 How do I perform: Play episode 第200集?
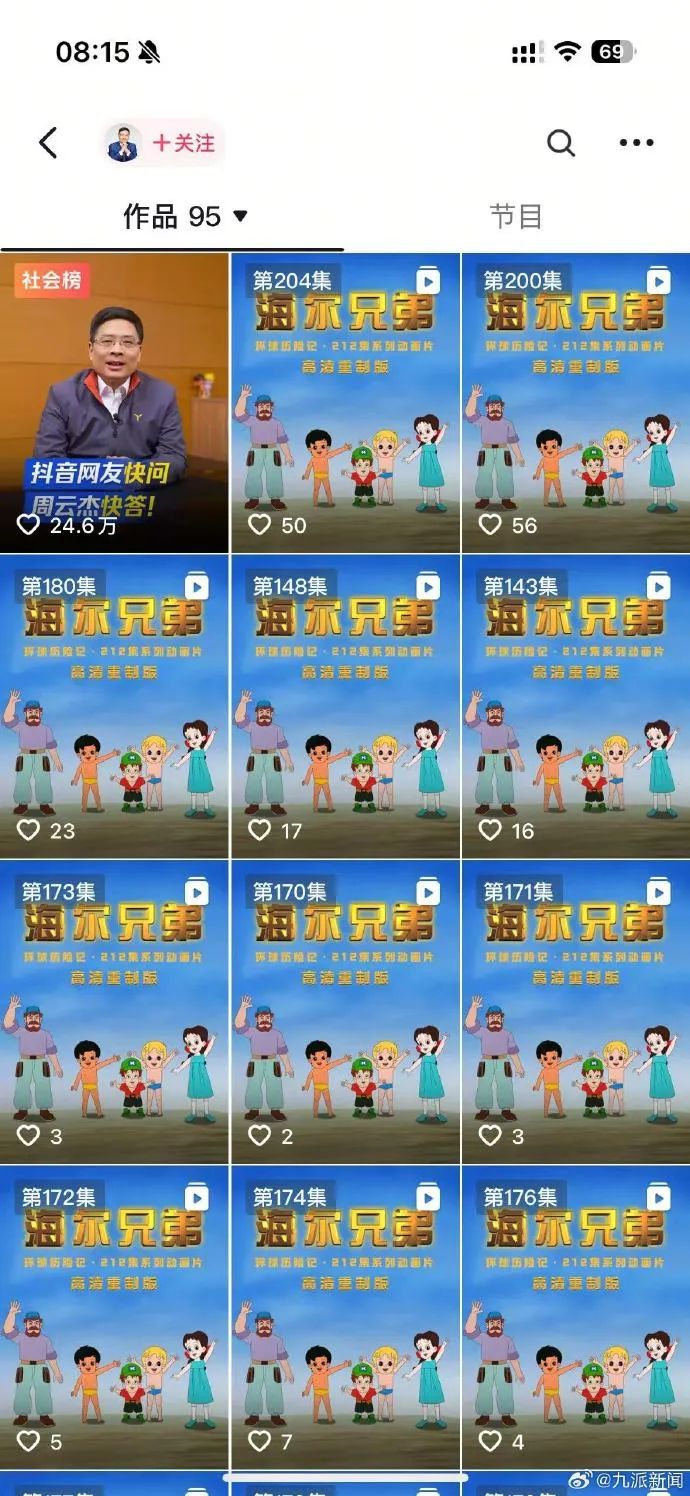tap(576, 403)
